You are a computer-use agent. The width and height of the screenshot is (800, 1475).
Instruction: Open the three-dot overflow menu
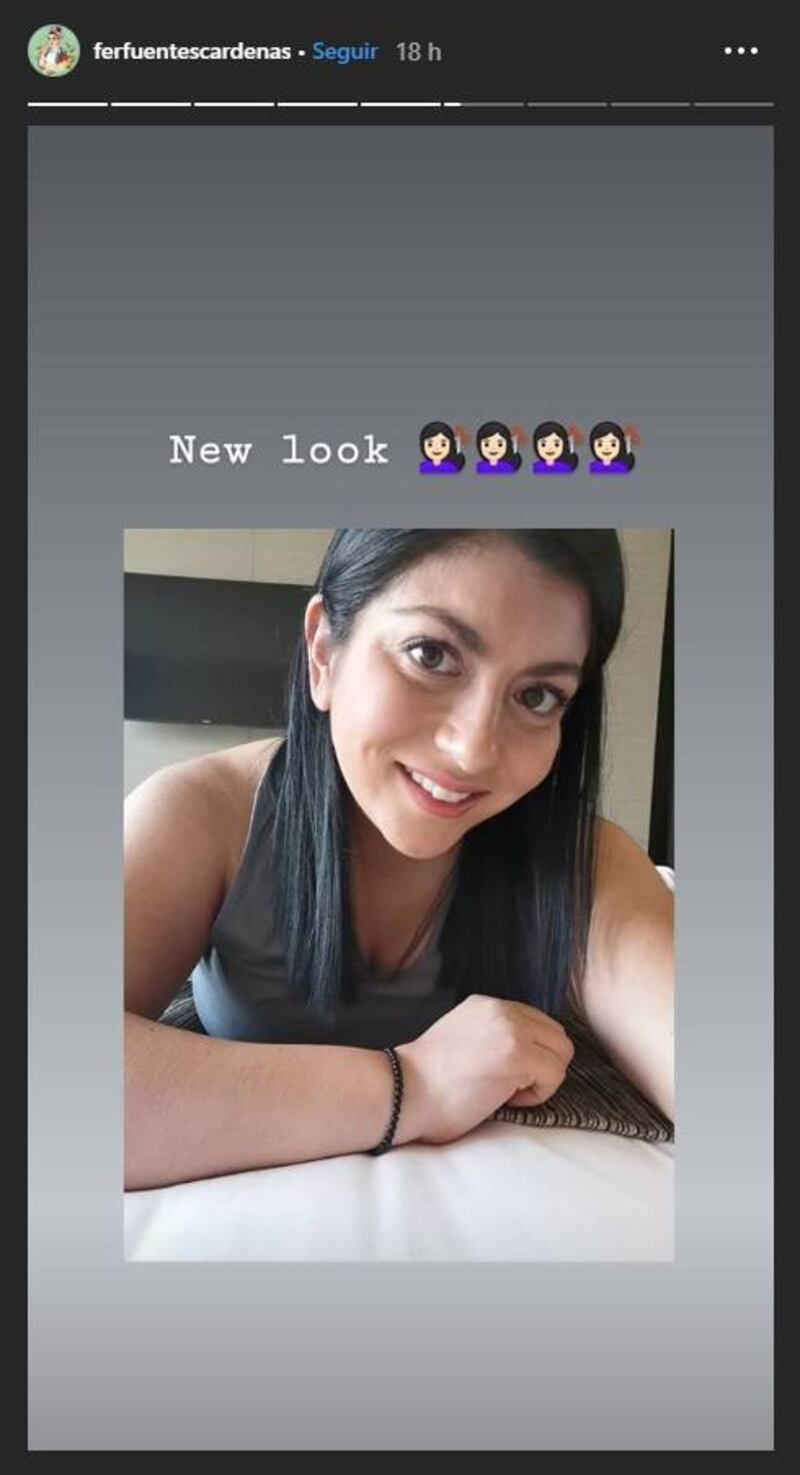point(740,51)
